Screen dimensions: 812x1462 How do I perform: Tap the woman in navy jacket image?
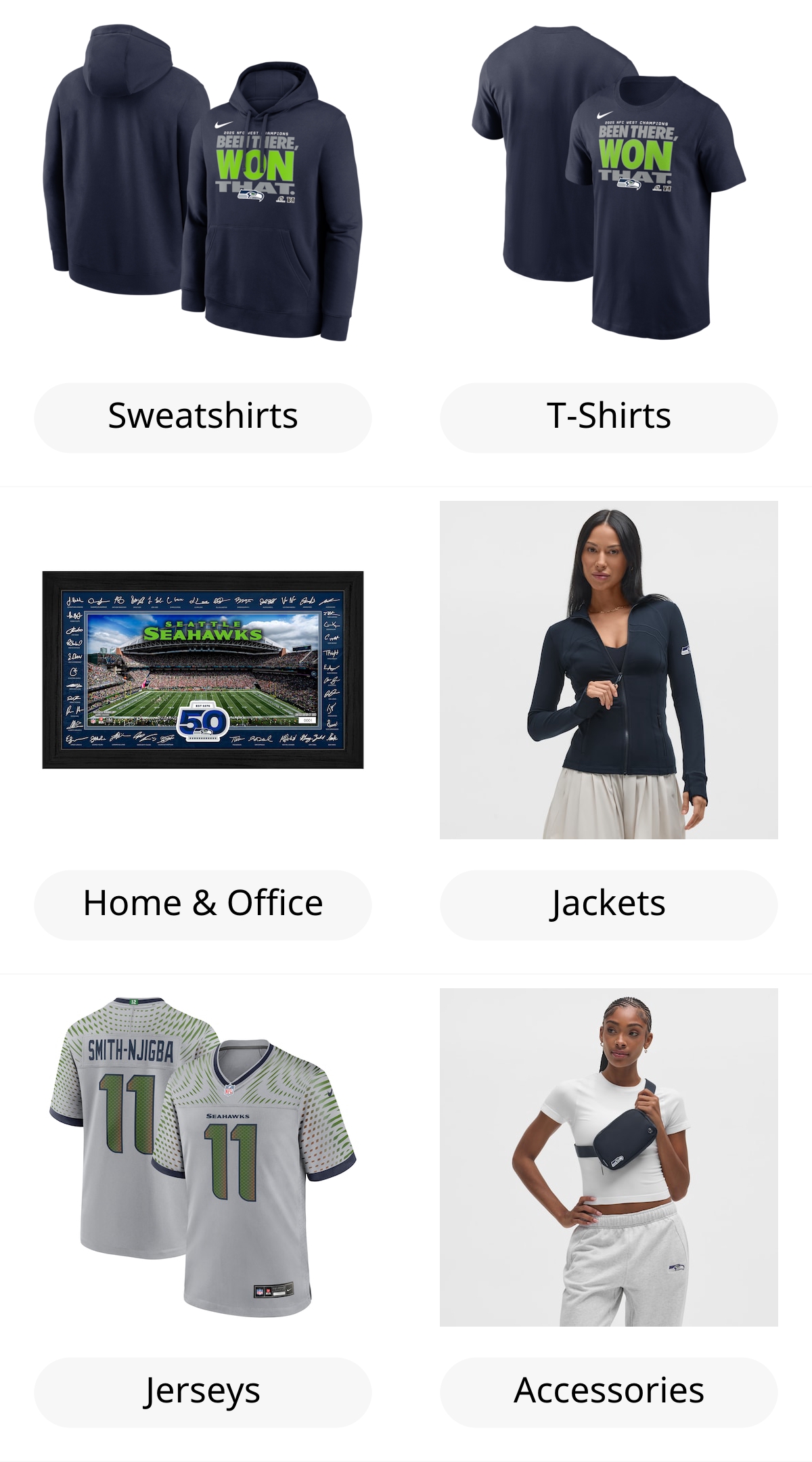point(609,670)
